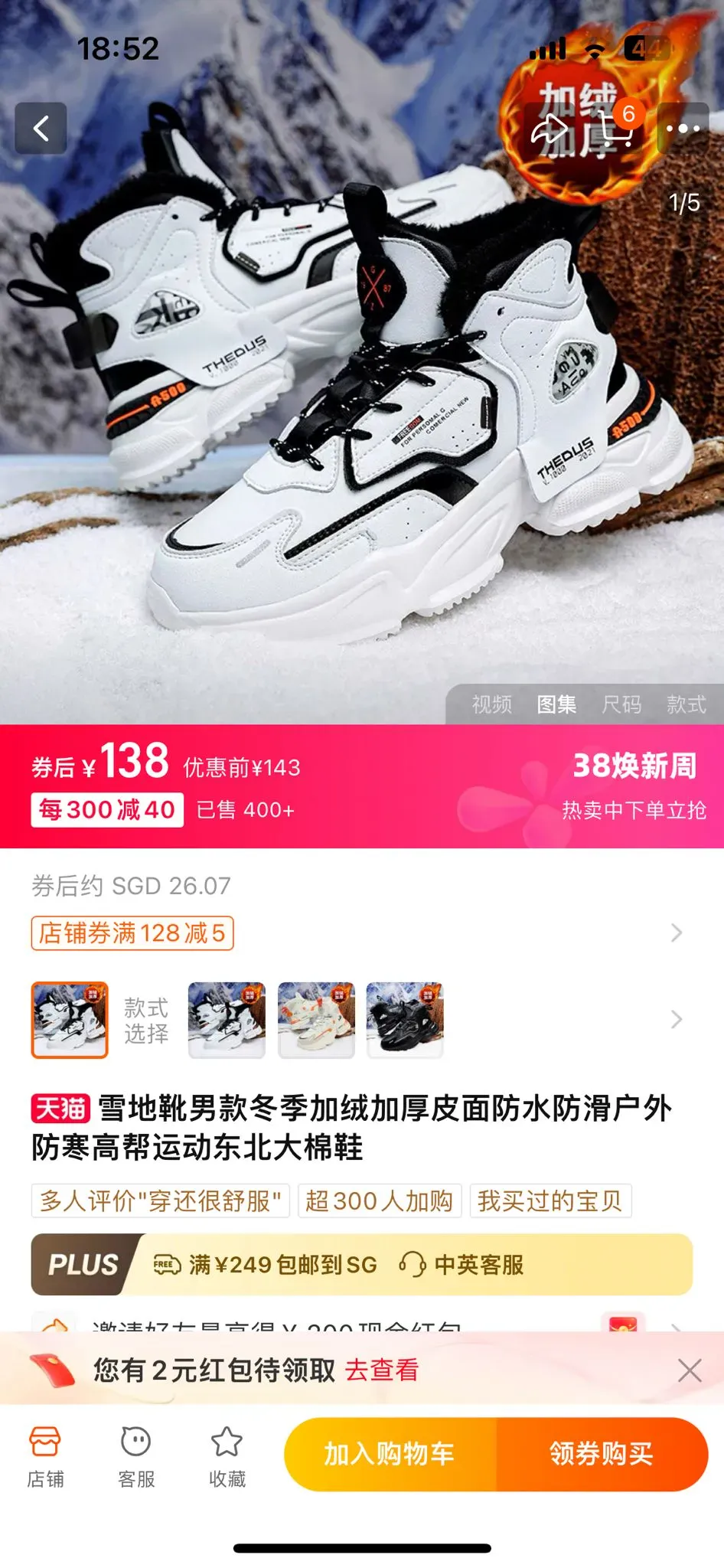Switch to the 视频 tab

point(491,704)
